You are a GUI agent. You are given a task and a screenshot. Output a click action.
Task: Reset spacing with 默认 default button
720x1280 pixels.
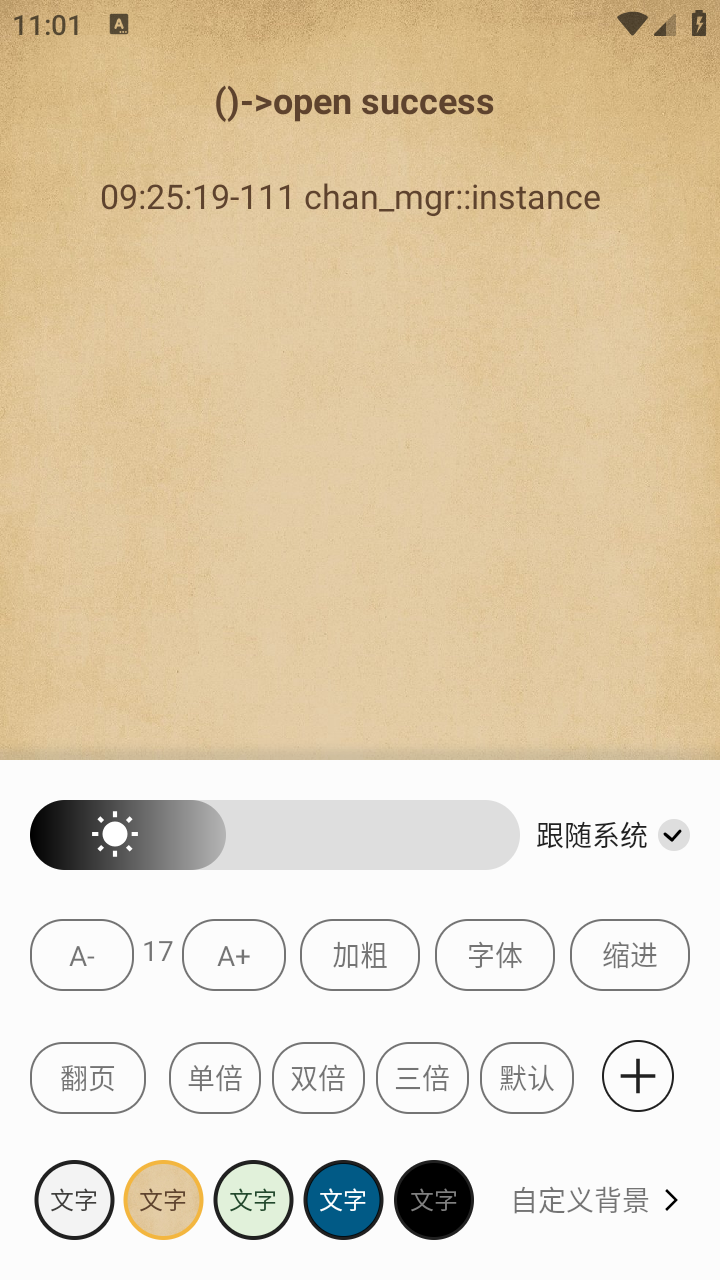click(x=527, y=1077)
